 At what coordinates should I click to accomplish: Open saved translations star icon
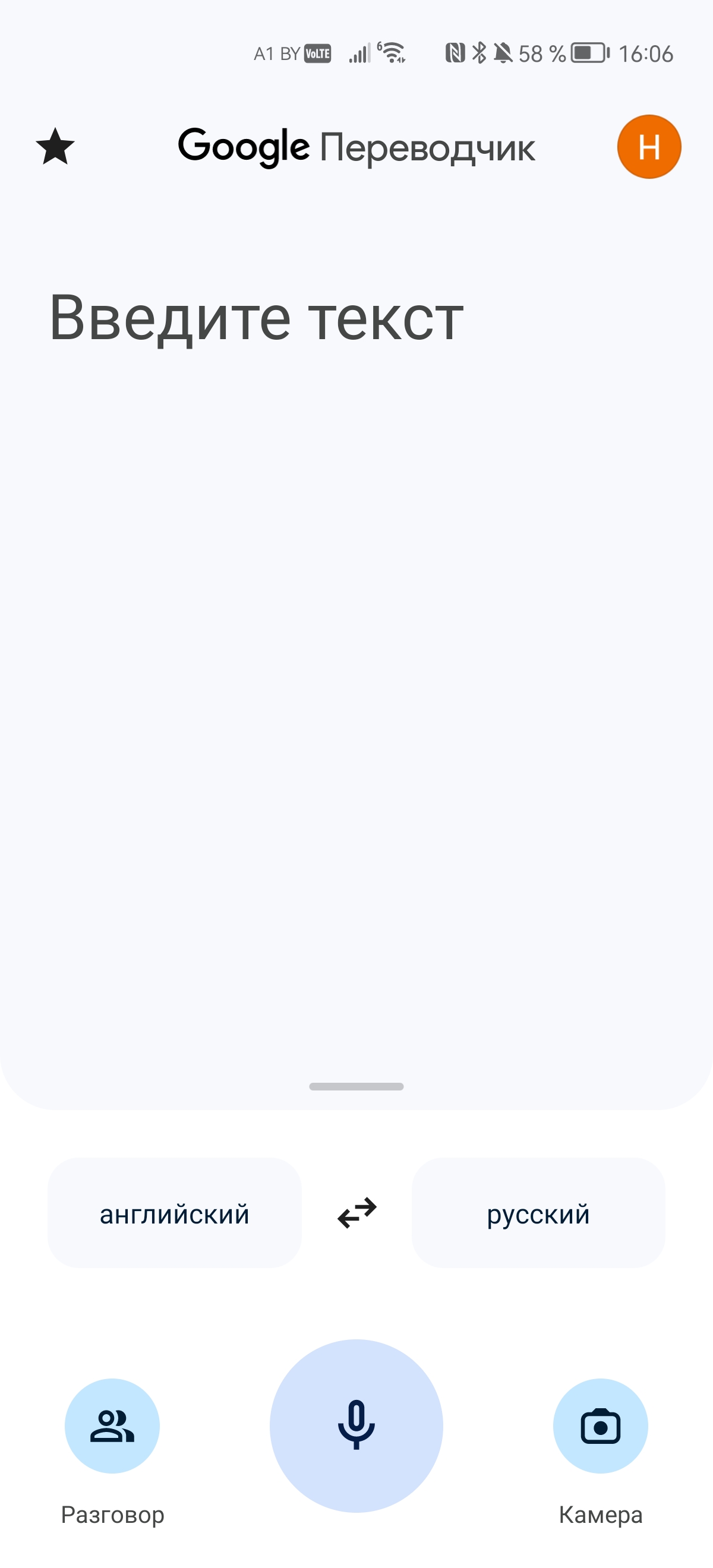[55, 147]
